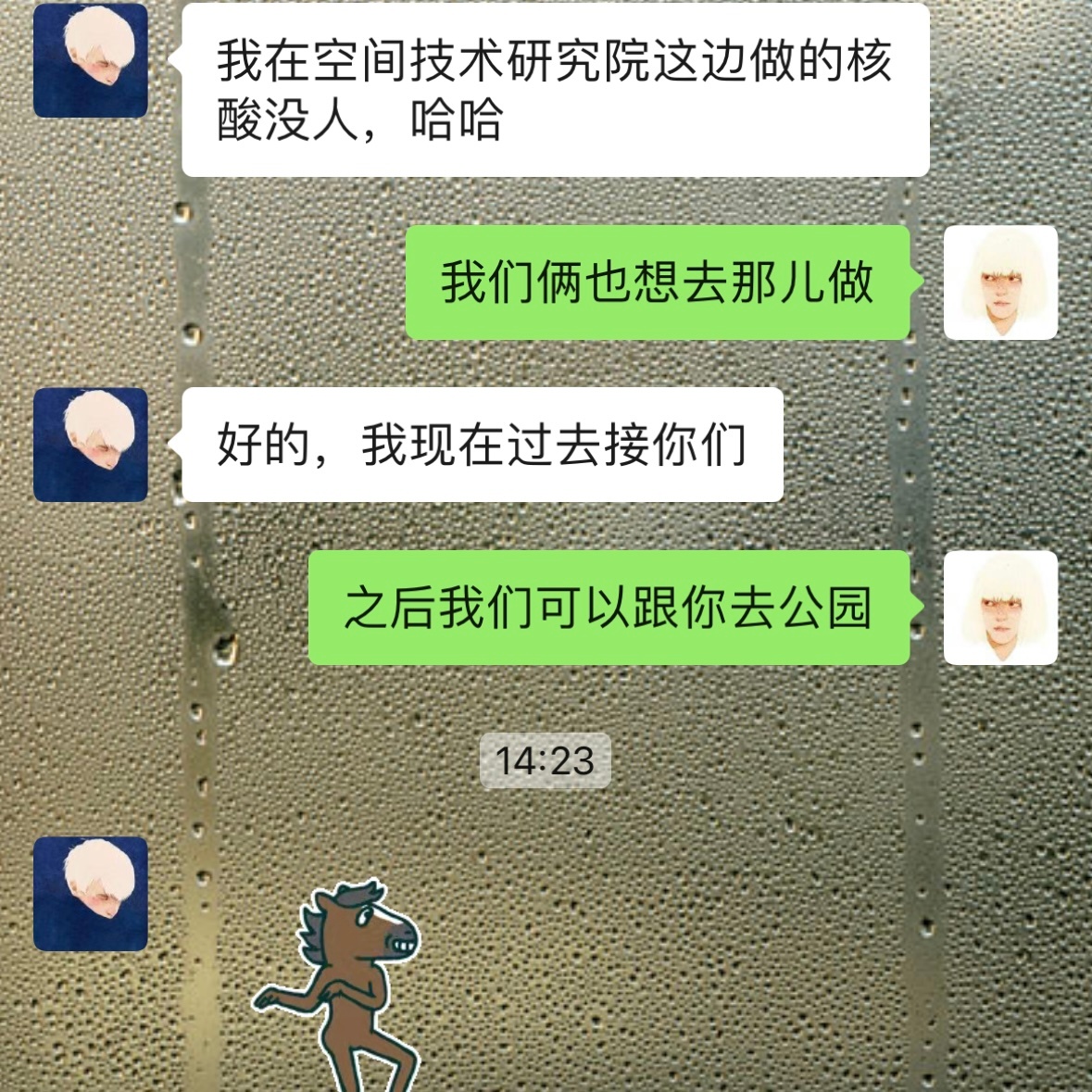Open contact's avatar beside the horse sticker
Viewport: 1092px width, 1092px height.
(91, 894)
